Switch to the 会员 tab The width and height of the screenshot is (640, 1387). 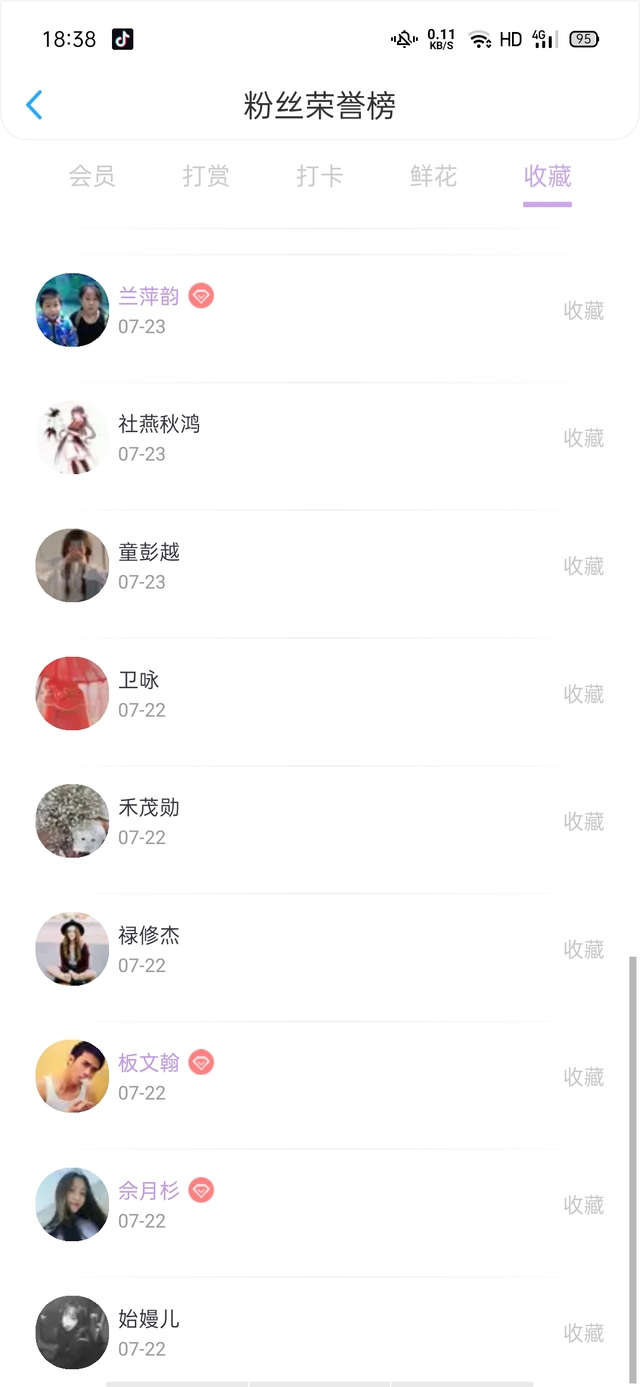tap(92, 177)
